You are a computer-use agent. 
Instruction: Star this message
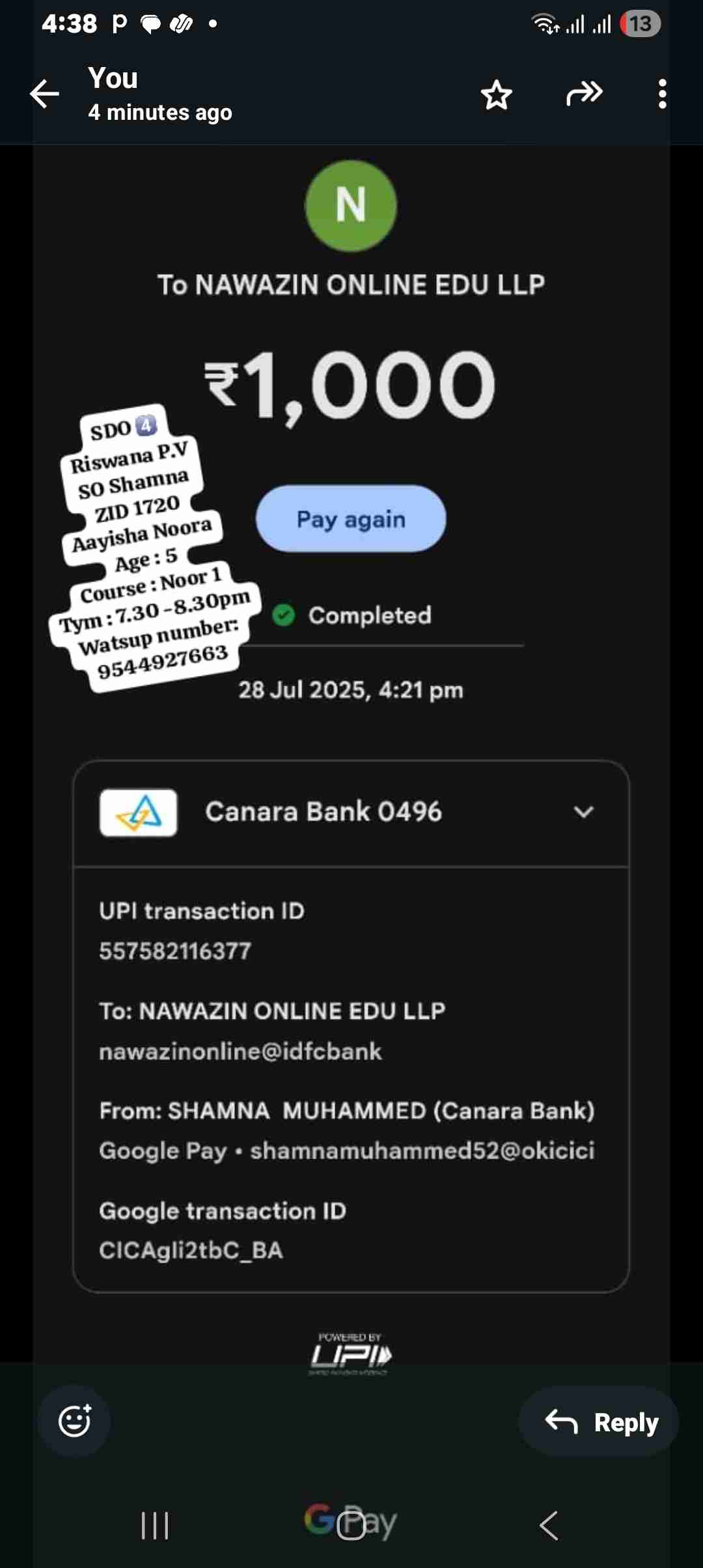(497, 95)
